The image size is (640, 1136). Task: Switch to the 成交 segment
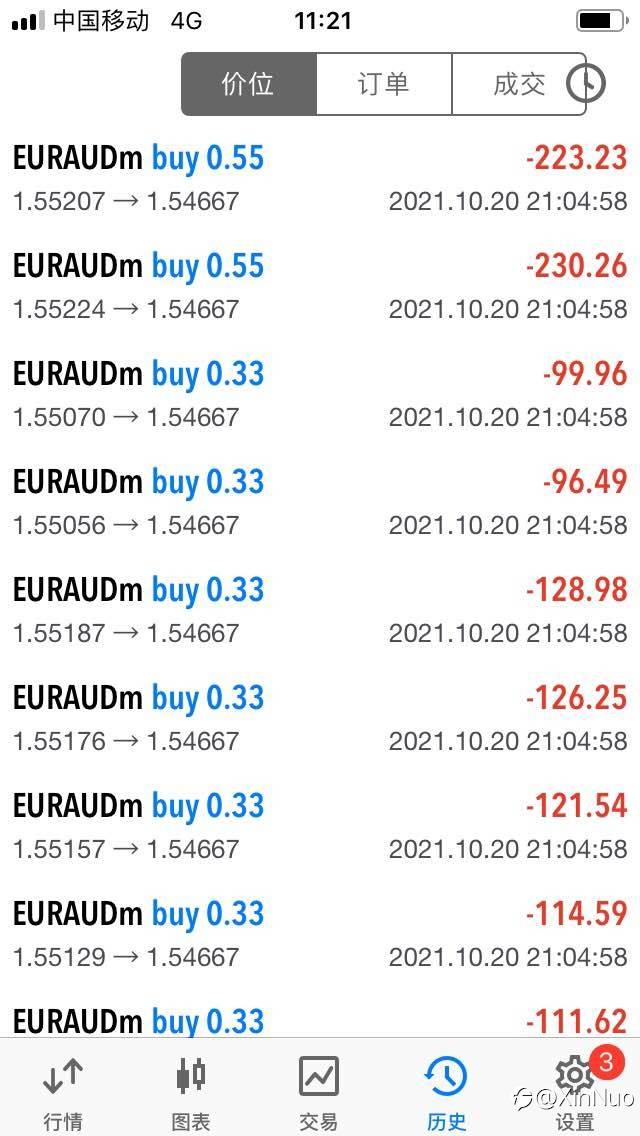pos(519,84)
